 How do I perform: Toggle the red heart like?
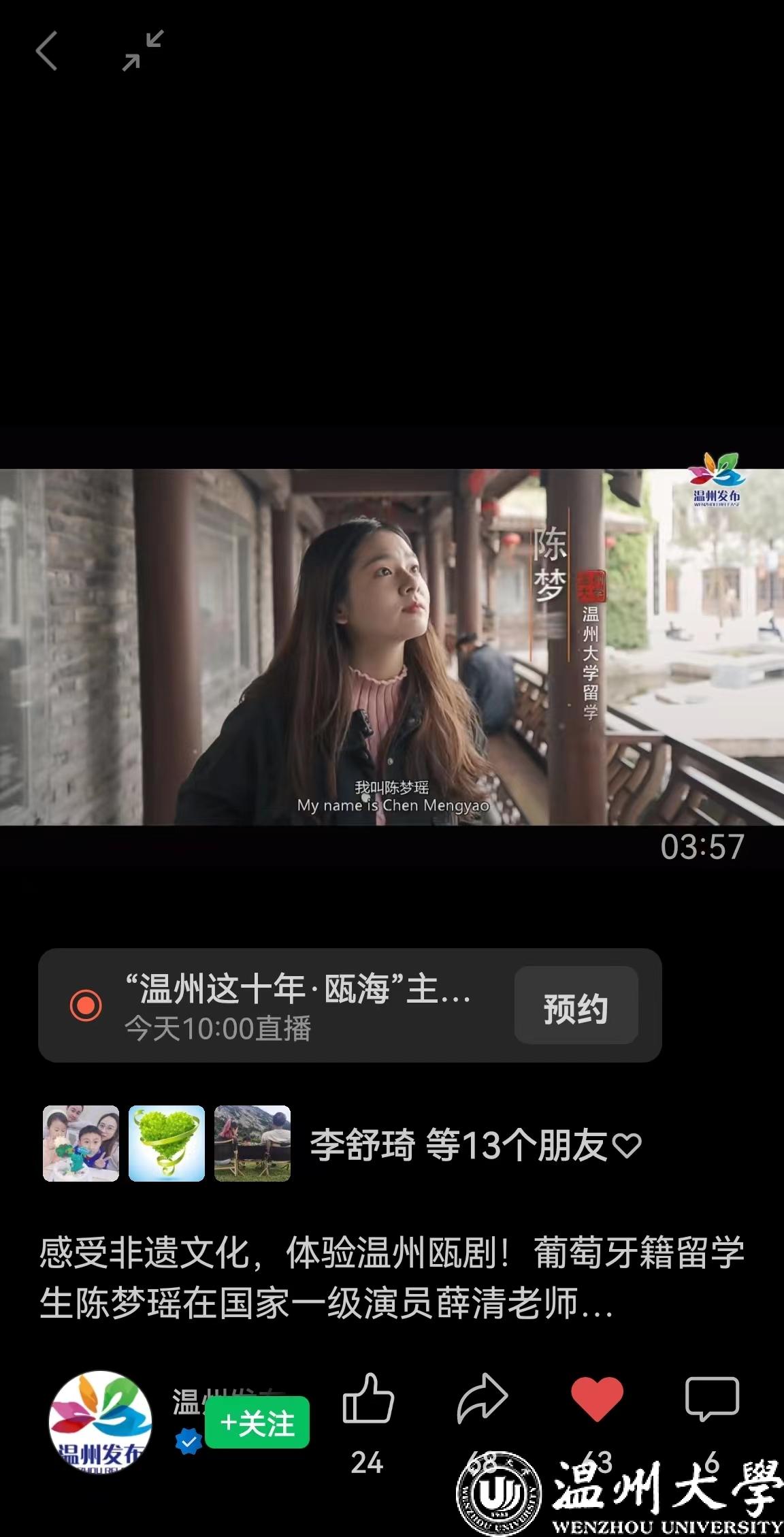(x=597, y=1400)
